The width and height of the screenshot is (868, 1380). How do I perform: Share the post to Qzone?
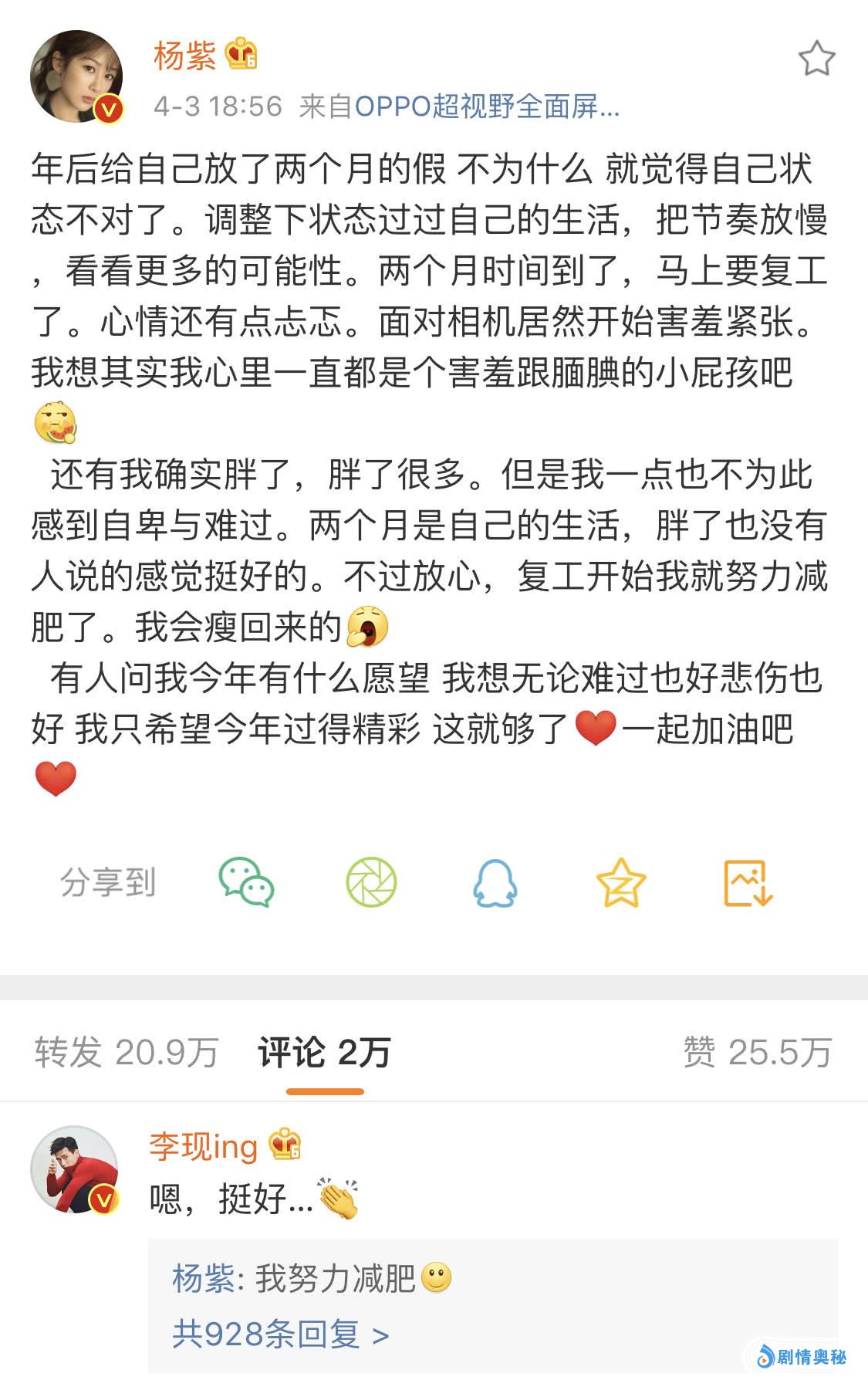click(621, 882)
